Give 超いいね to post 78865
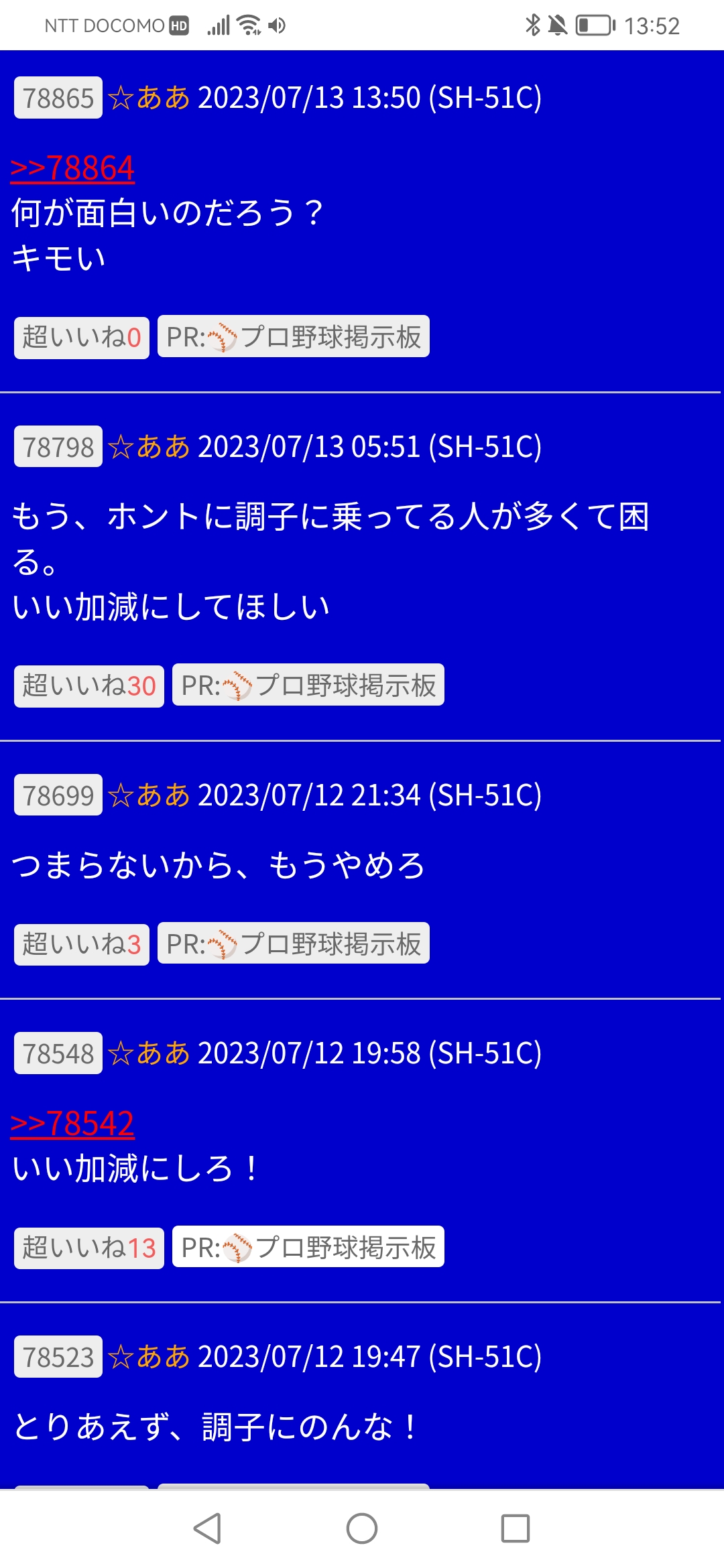724x1568 pixels. coord(82,337)
